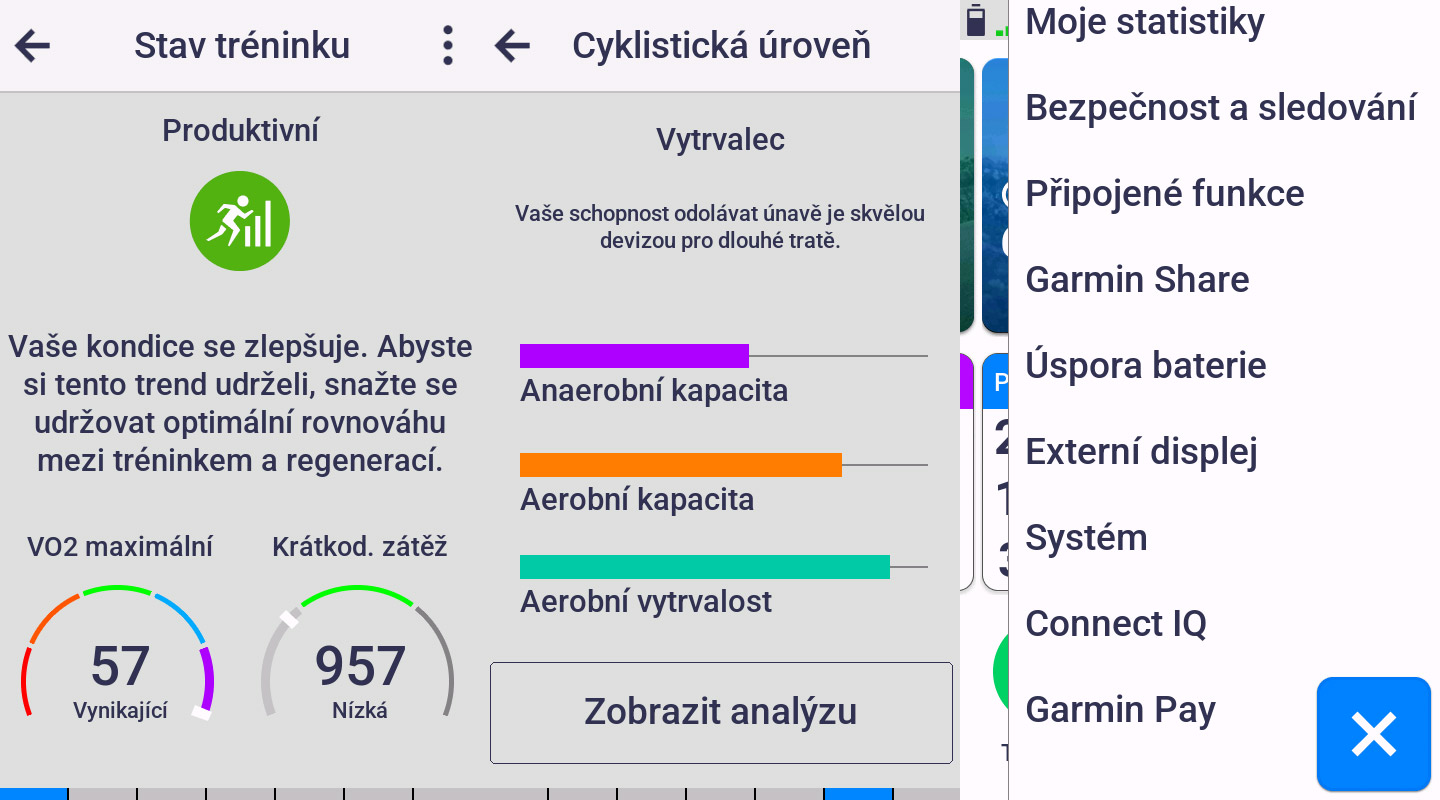Image resolution: width=1440 pixels, height=800 pixels.
Task: Open Připojené funkce
Action: pyautogui.click(x=1165, y=193)
